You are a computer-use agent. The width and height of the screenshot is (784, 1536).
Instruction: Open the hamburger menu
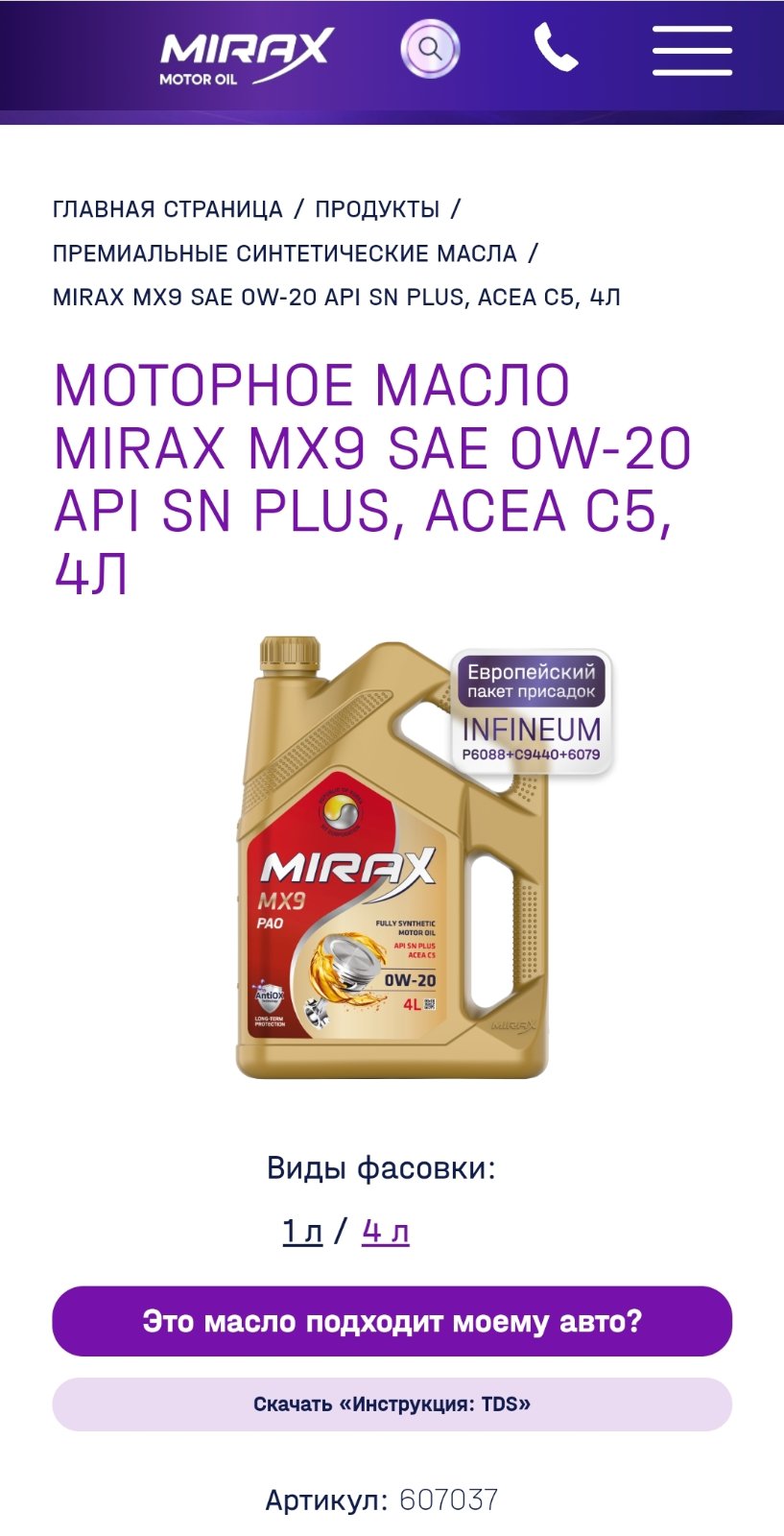point(692,50)
